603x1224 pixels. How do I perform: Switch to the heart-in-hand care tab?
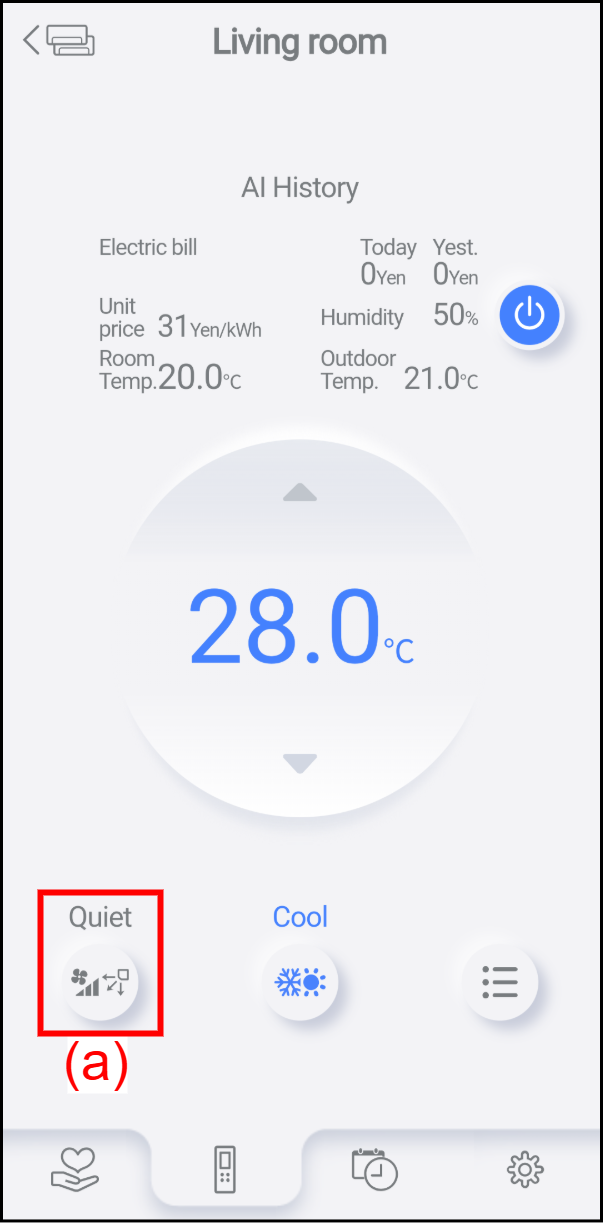click(75, 1169)
